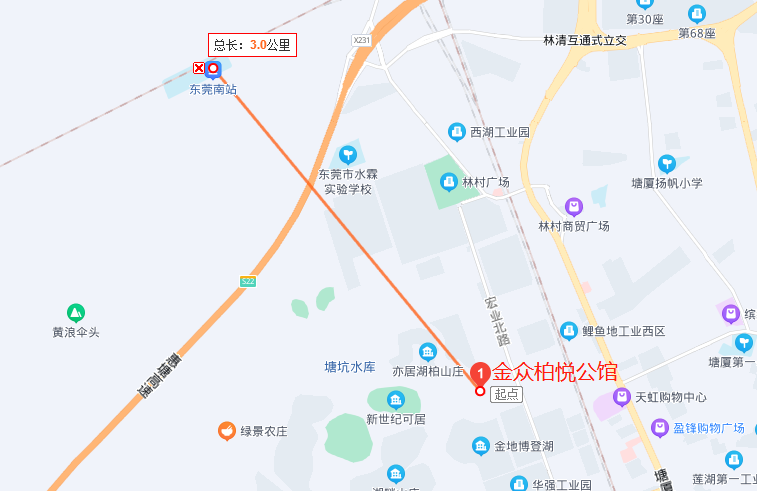Open 东莞市水霖实验学校 school marker

pyautogui.click(x=347, y=154)
